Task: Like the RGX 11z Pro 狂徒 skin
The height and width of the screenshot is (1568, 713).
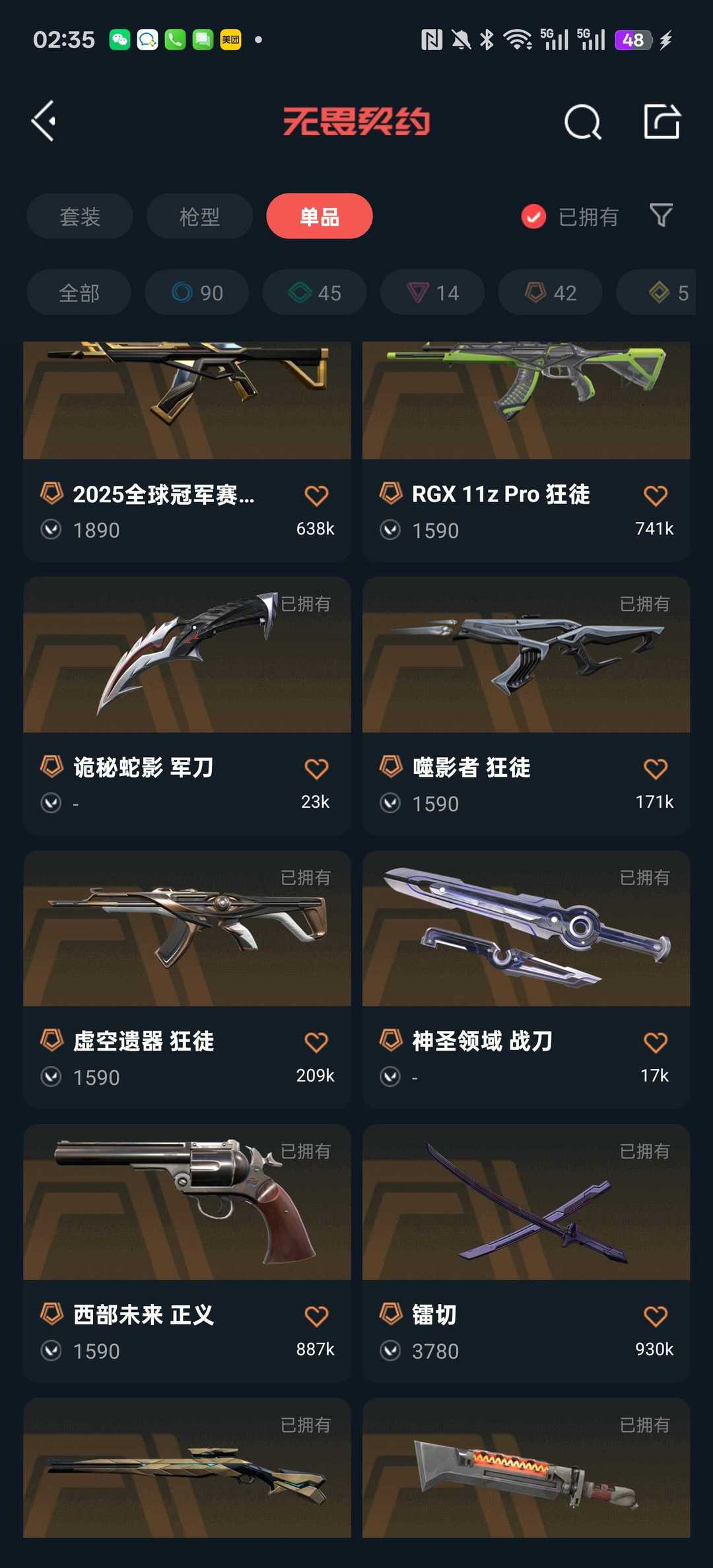Action: click(x=655, y=496)
